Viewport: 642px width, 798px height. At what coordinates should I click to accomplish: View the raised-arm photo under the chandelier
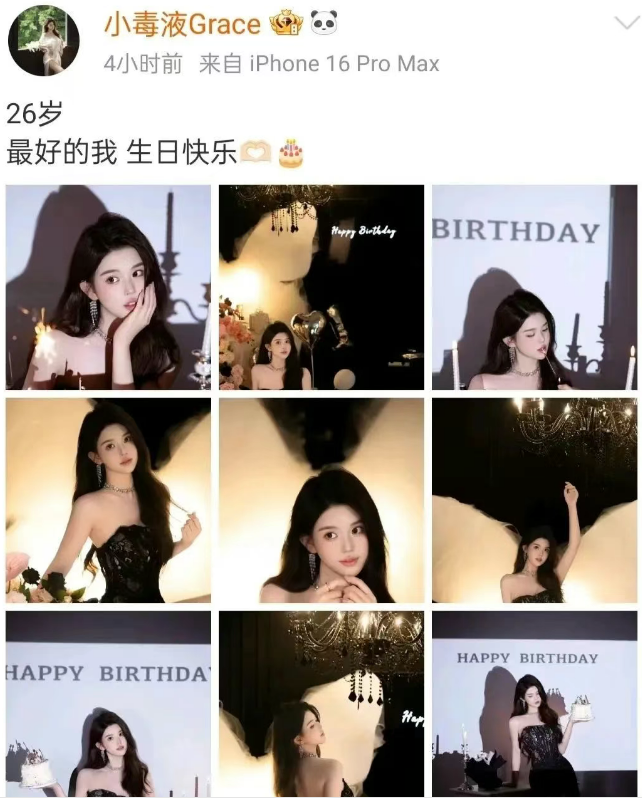point(534,500)
